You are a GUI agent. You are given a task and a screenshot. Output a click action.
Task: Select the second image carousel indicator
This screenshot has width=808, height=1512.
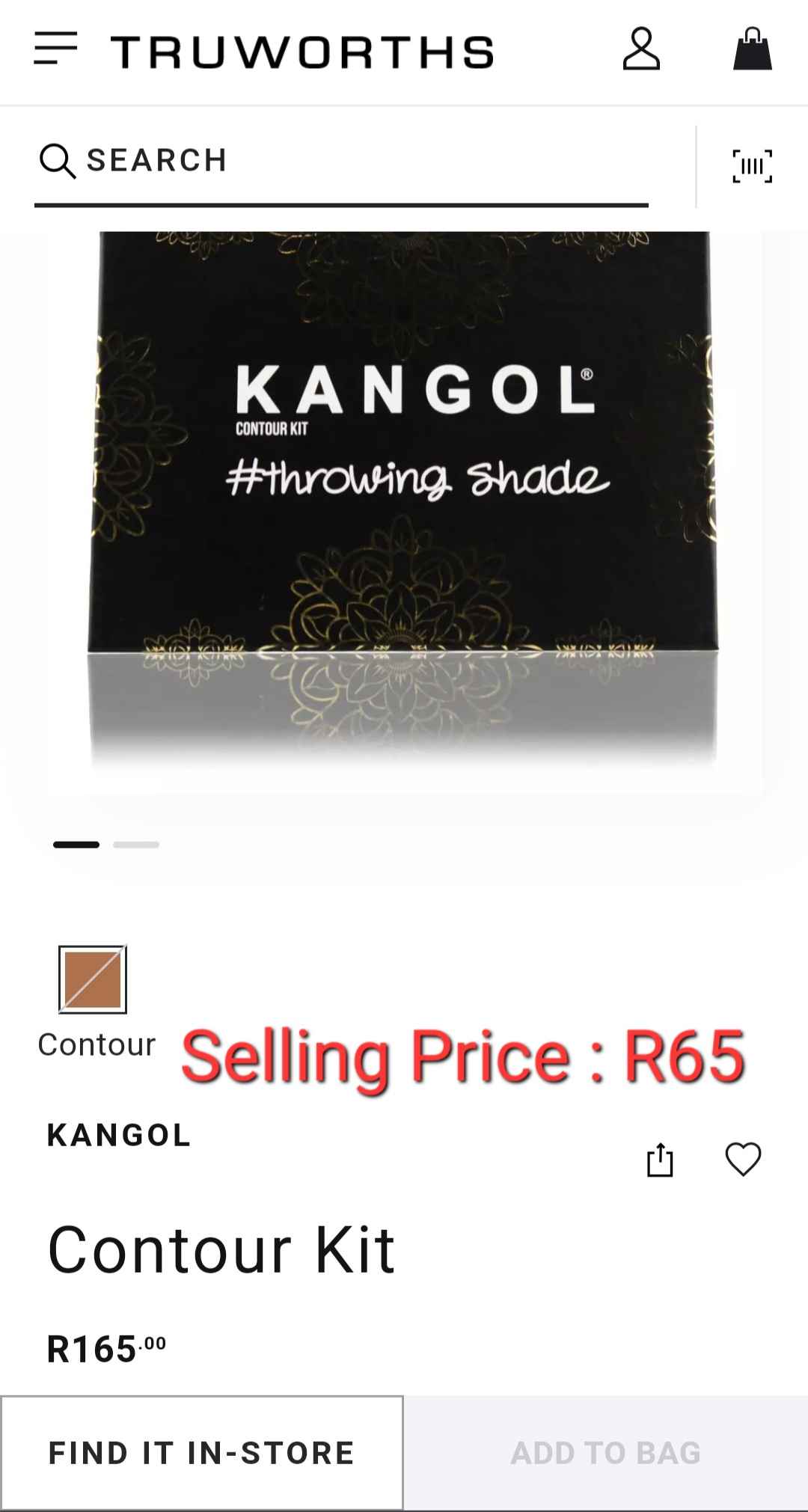(x=137, y=844)
